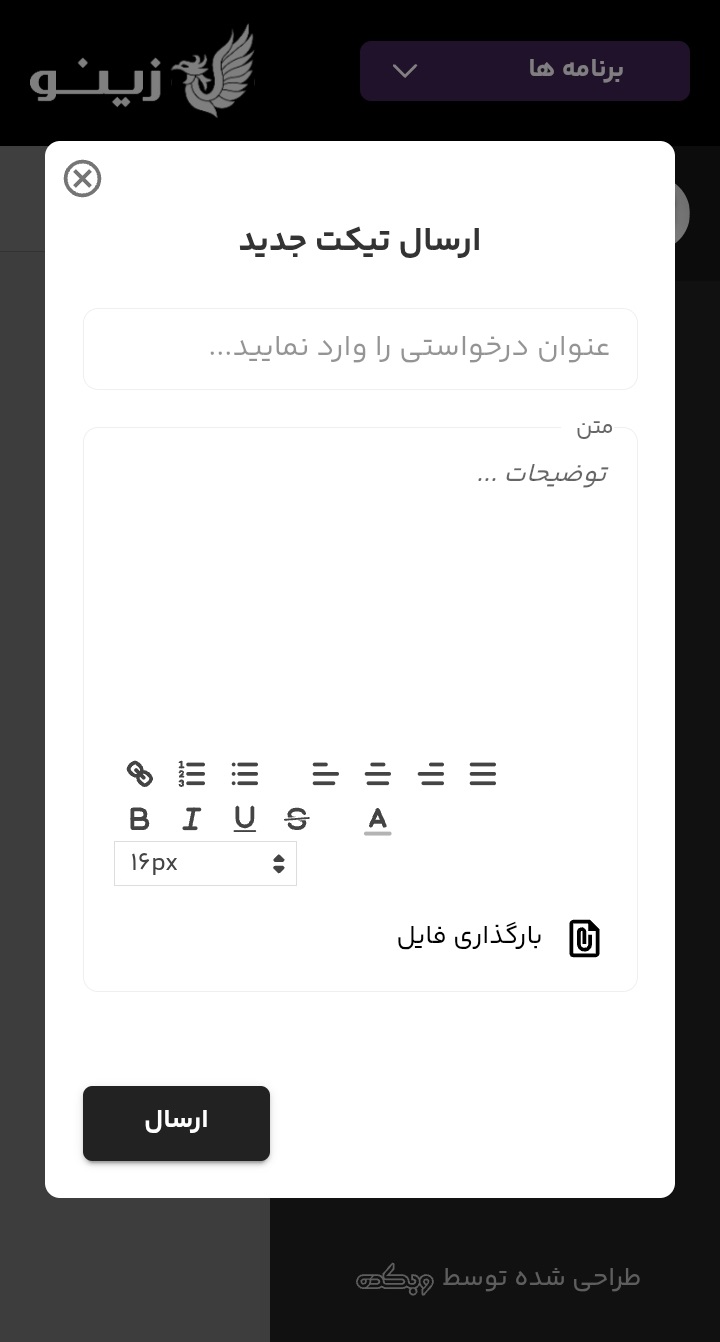Insert a link in the editor
The width and height of the screenshot is (720, 1342).
click(140, 773)
